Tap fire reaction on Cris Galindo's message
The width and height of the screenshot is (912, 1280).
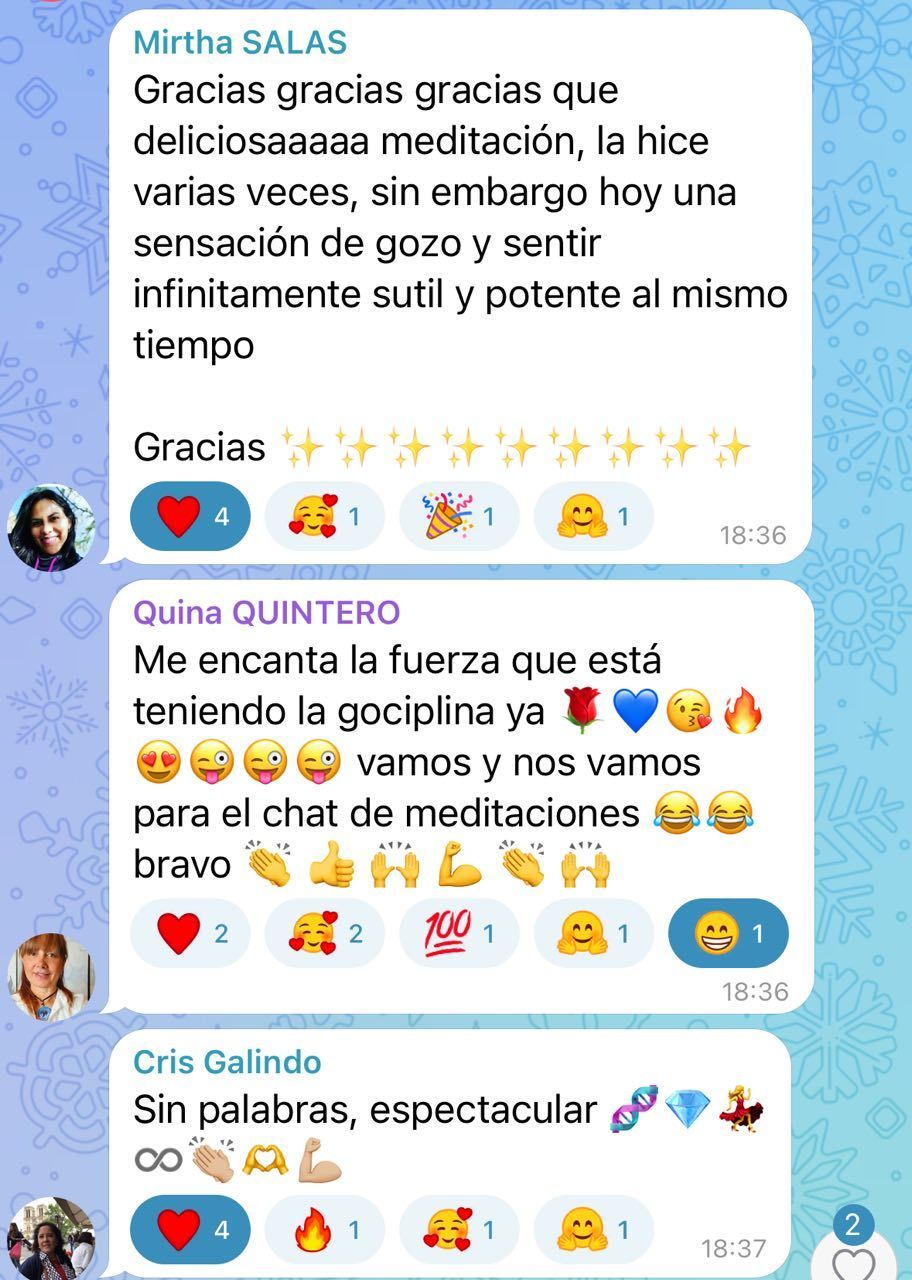pos(324,1231)
